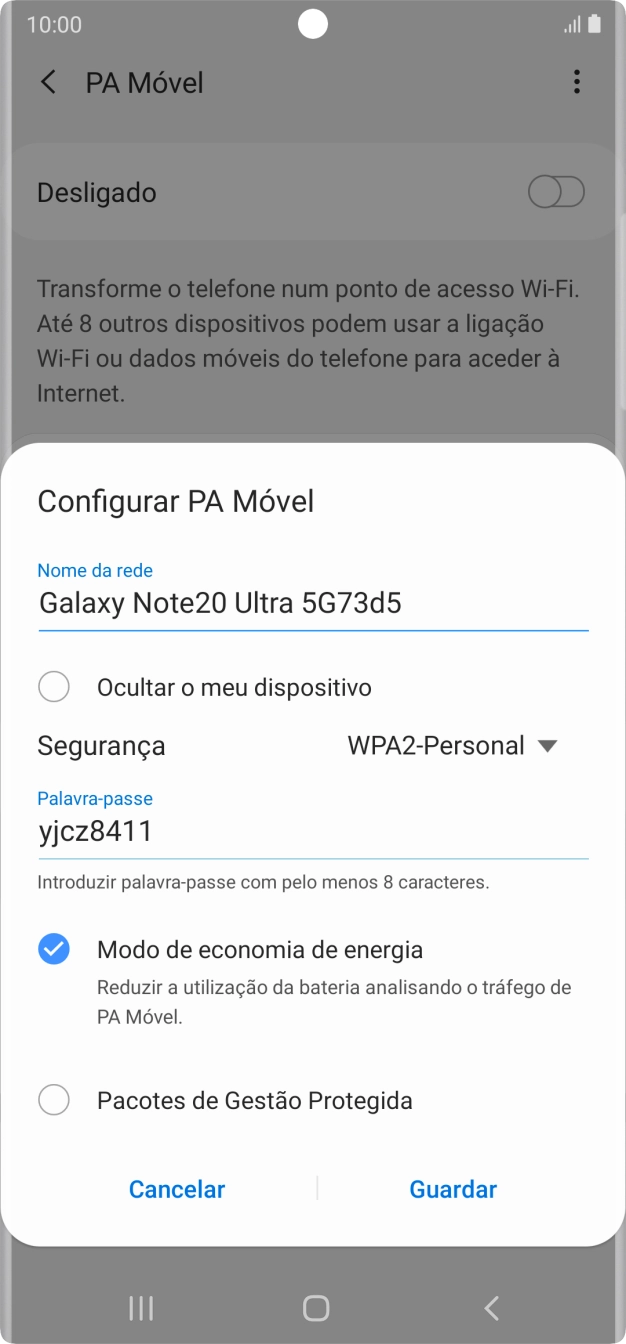
Task: Edit the Palavra-passe field
Action: click(x=312, y=832)
